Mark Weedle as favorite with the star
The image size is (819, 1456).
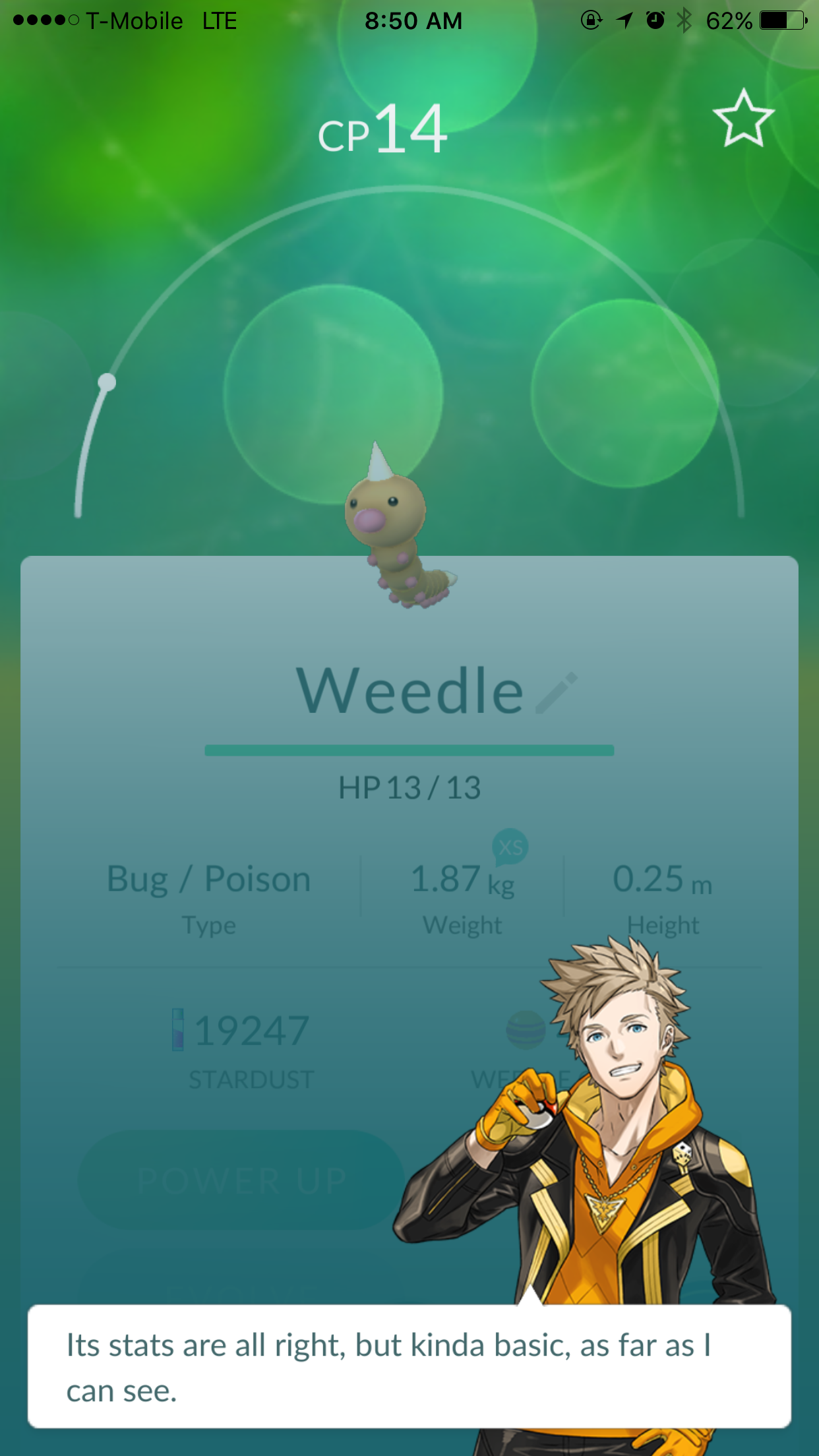pos(743,119)
